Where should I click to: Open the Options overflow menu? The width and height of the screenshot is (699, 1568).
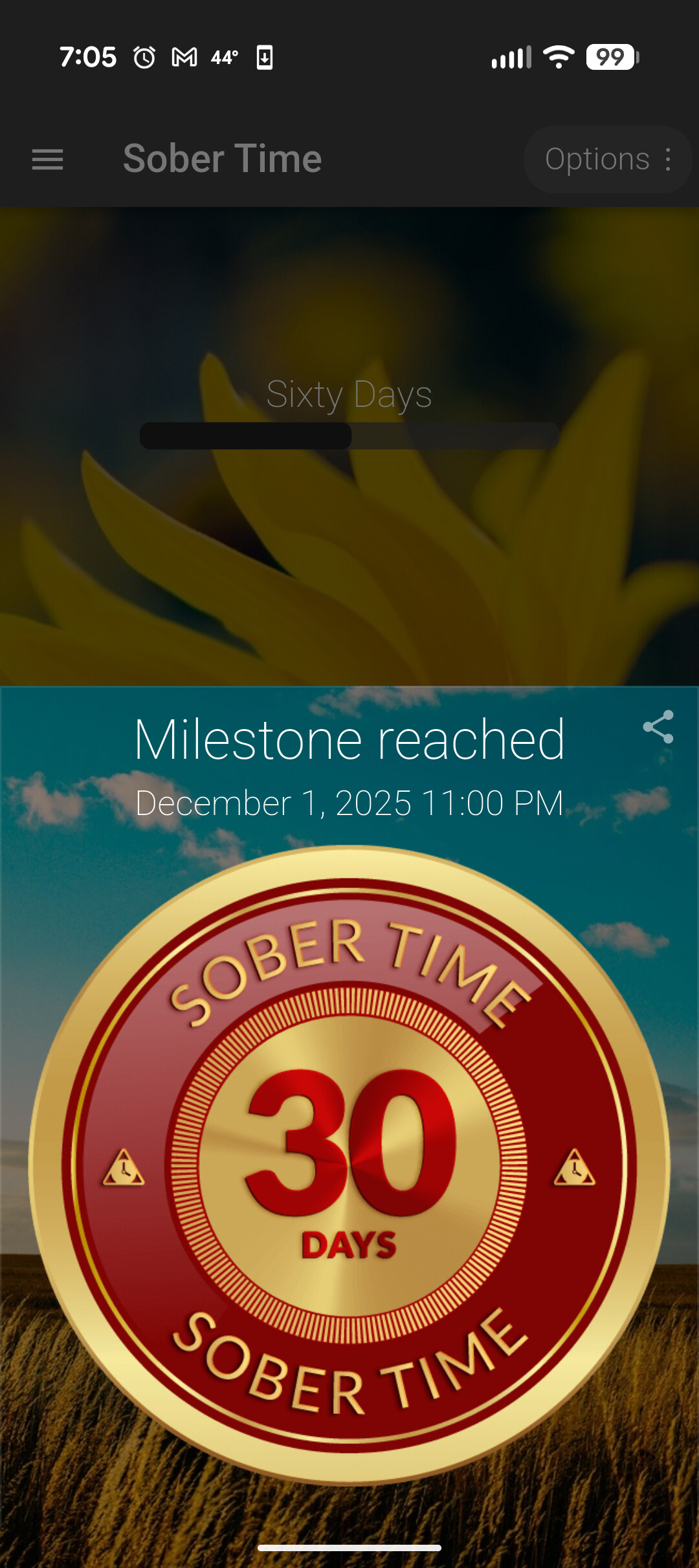[608, 159]
